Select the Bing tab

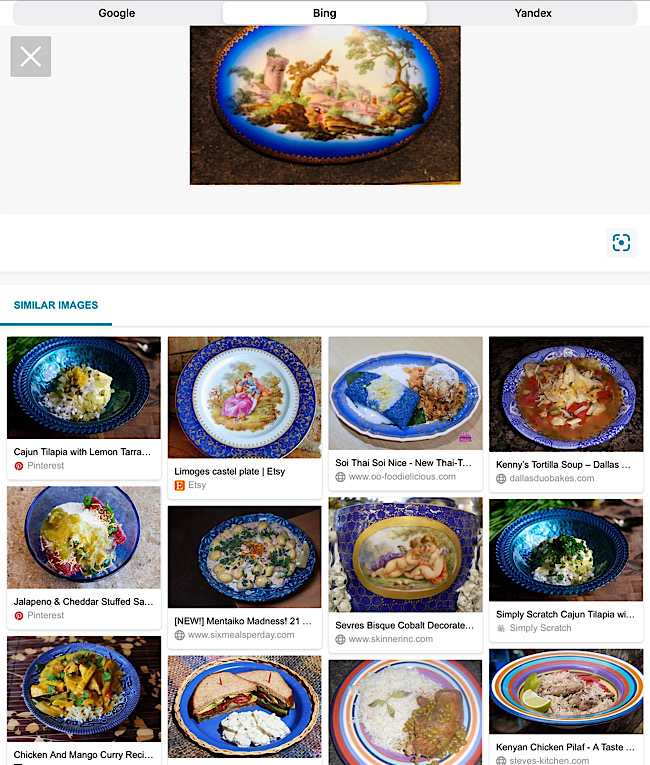pyautogui.click(x=324, y=13)
